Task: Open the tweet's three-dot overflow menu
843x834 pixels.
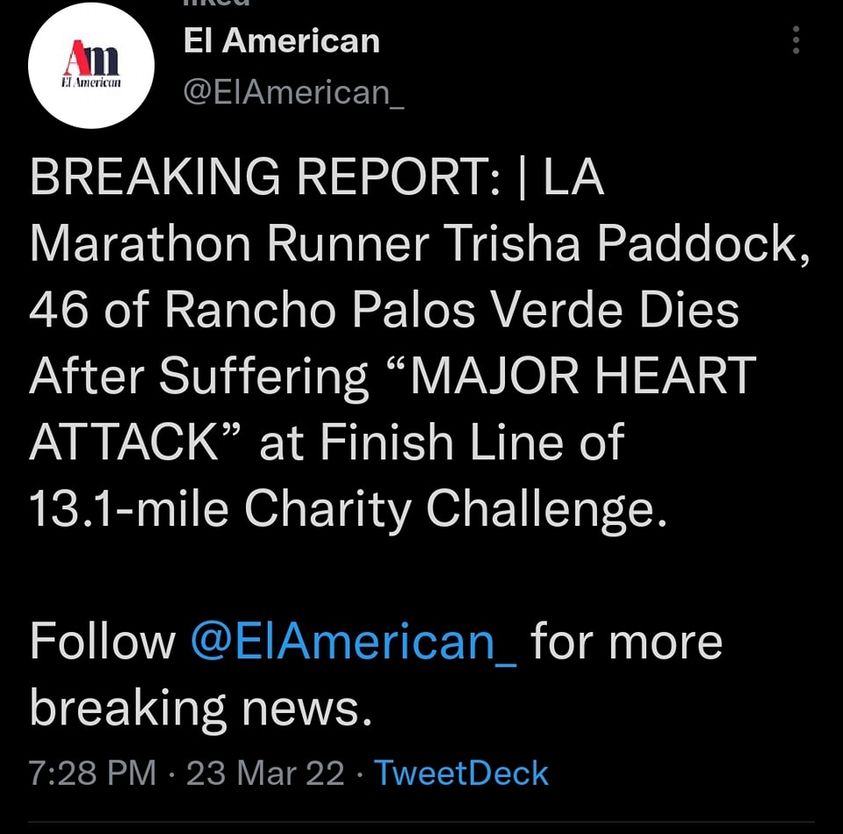Action: pos(796,40)
